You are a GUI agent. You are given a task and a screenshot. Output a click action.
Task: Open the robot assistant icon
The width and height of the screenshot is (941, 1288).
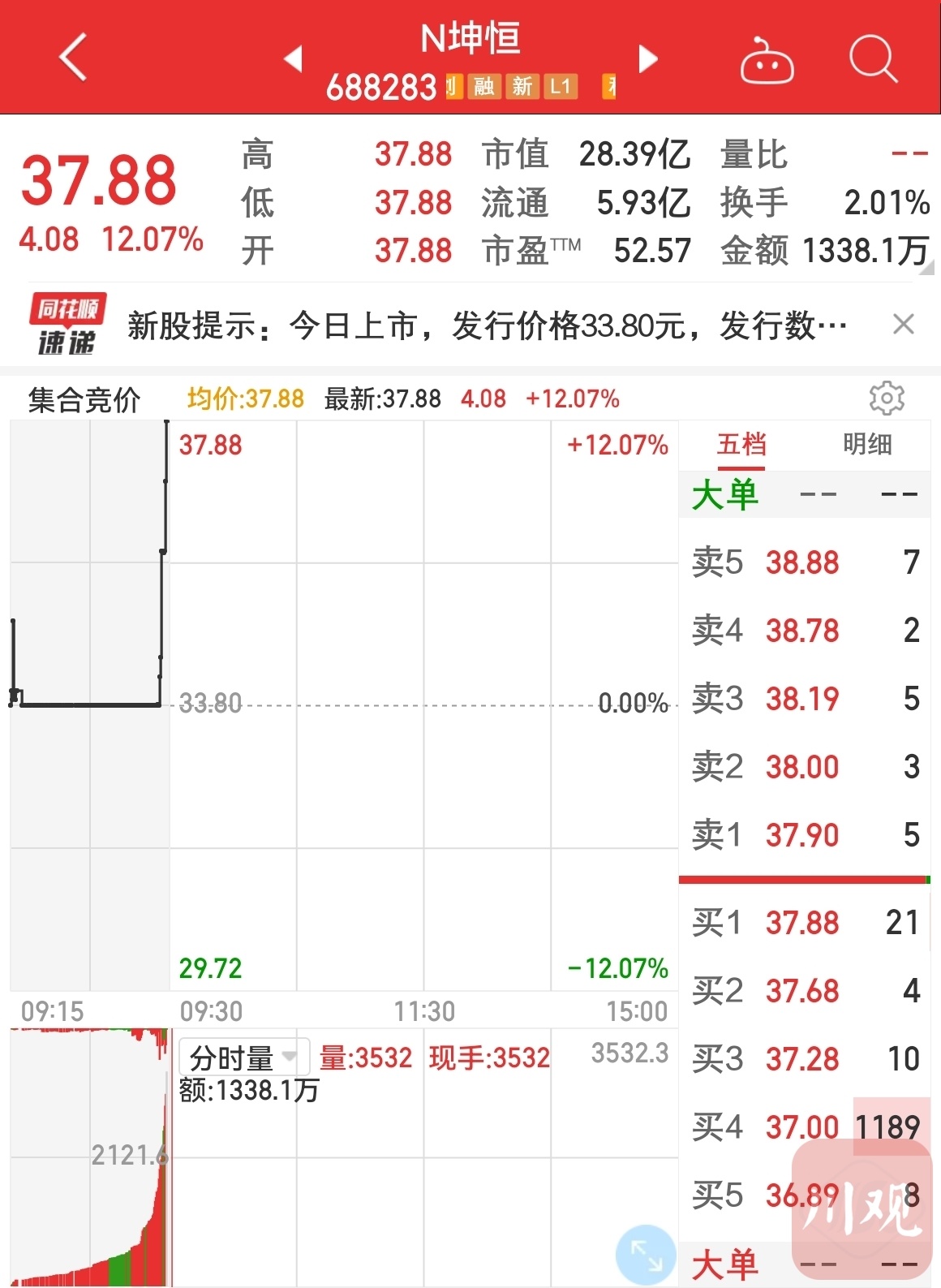tap(767, 61)
